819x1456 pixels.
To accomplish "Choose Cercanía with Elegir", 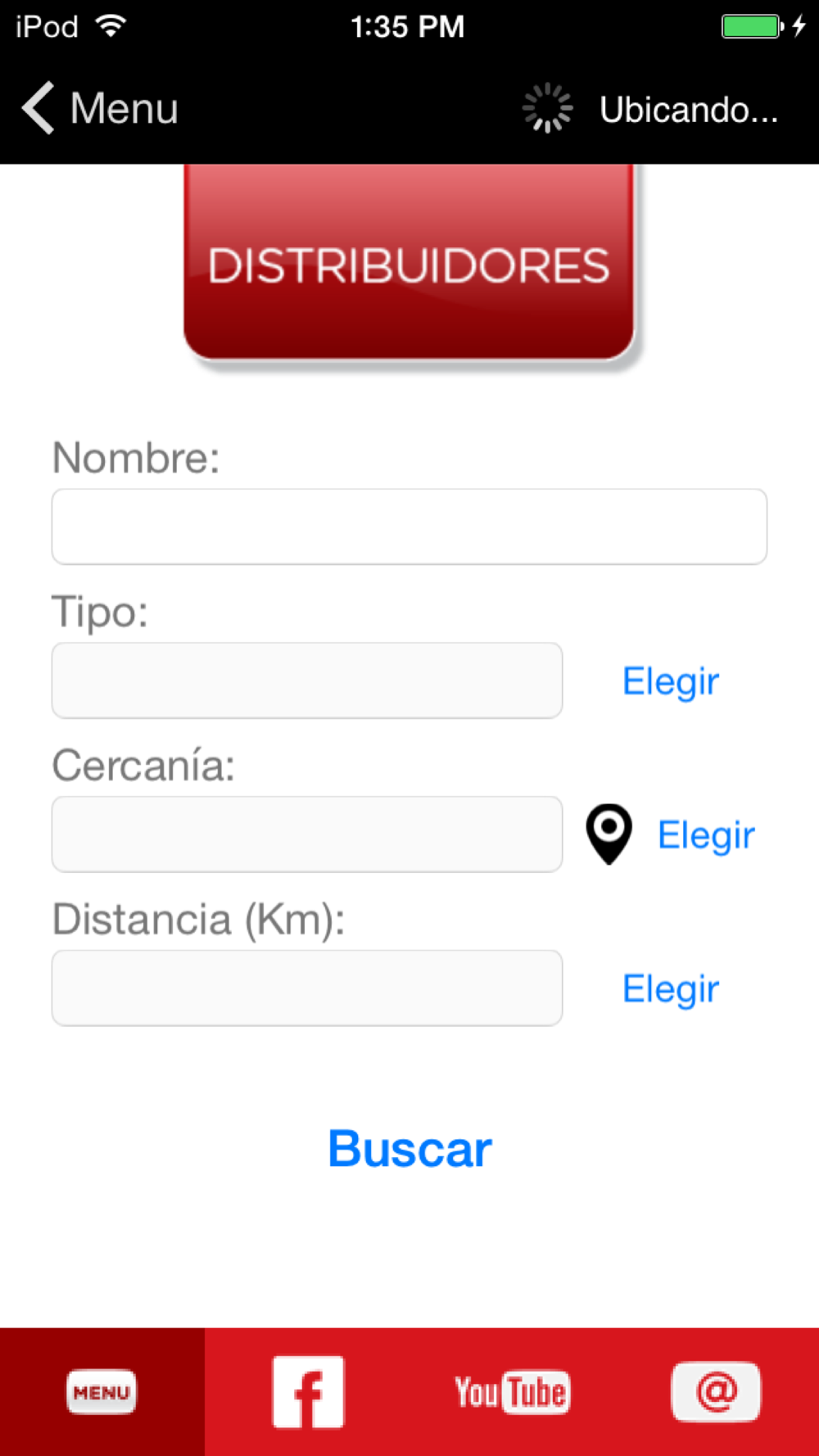I will point(706,835).
